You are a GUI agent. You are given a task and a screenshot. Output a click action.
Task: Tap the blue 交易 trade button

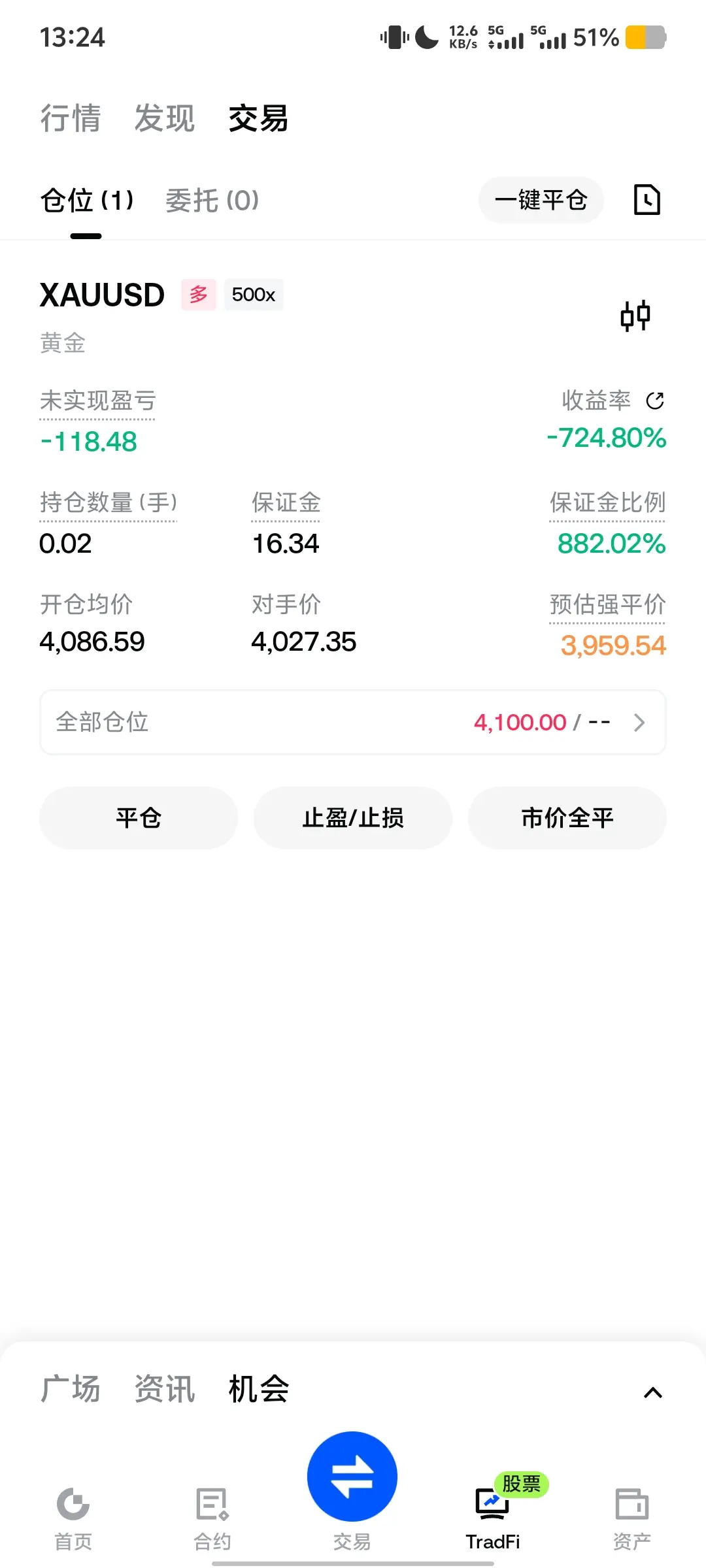click(x=352, y=1477)
